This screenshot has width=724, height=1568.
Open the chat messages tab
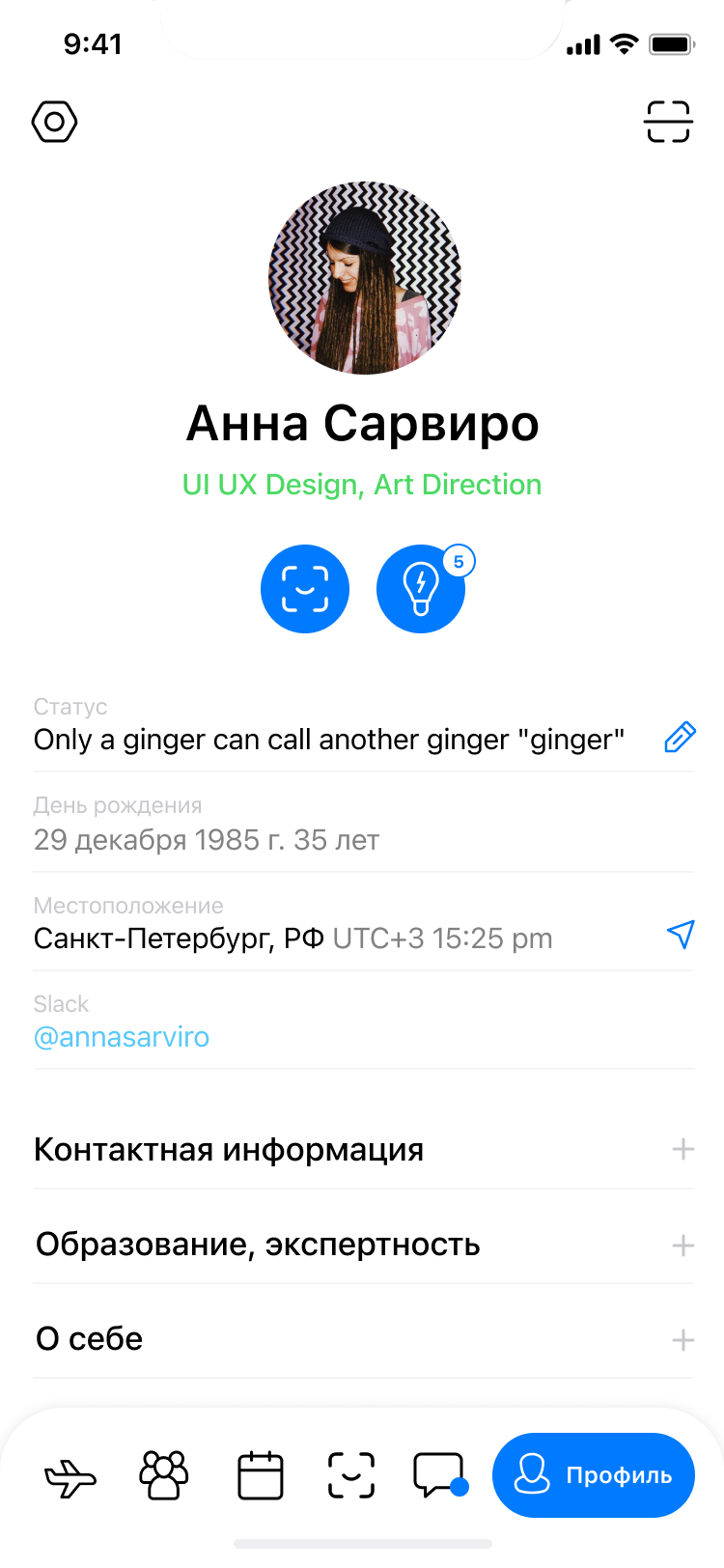439,1475
